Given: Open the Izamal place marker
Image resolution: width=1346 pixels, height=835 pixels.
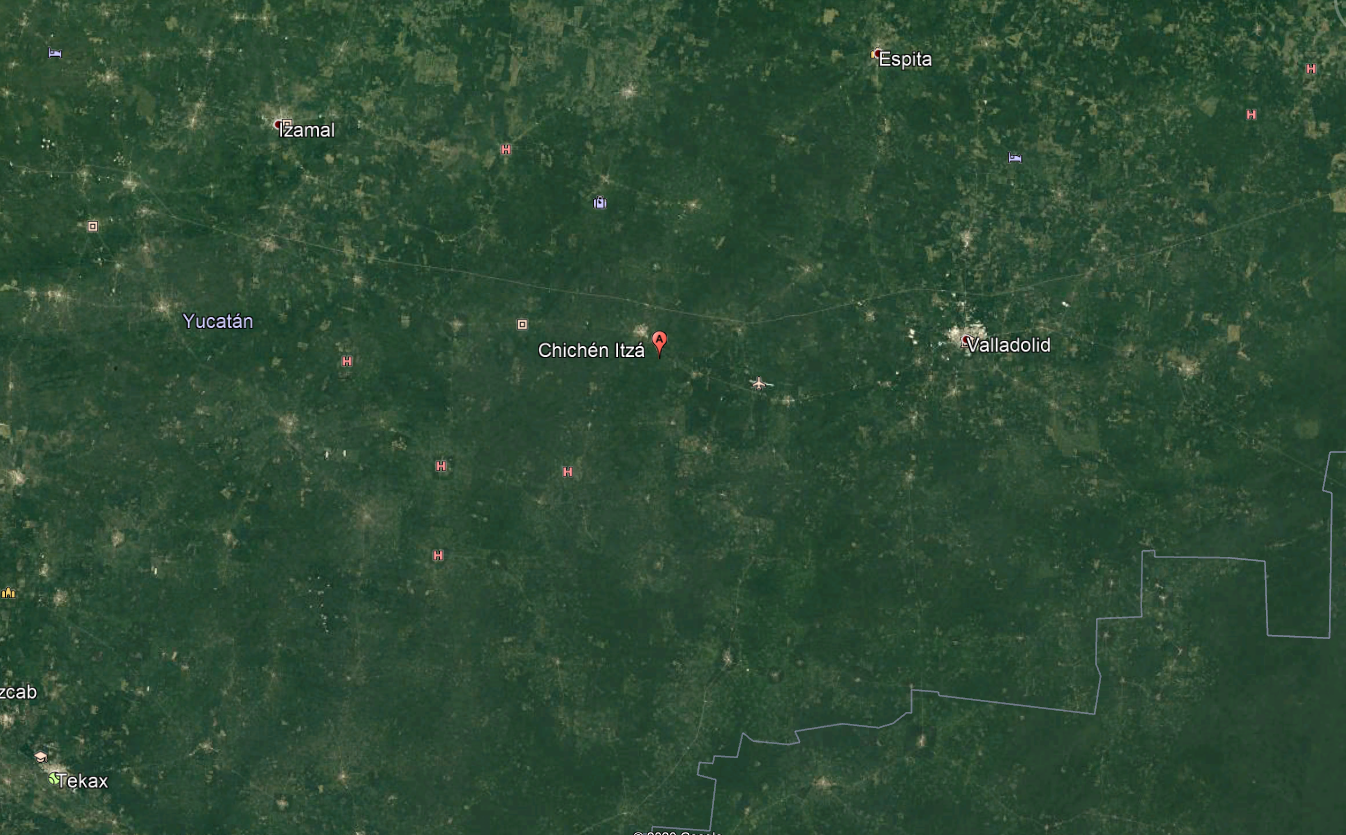Looking at the screenshot, I should 280,125.
